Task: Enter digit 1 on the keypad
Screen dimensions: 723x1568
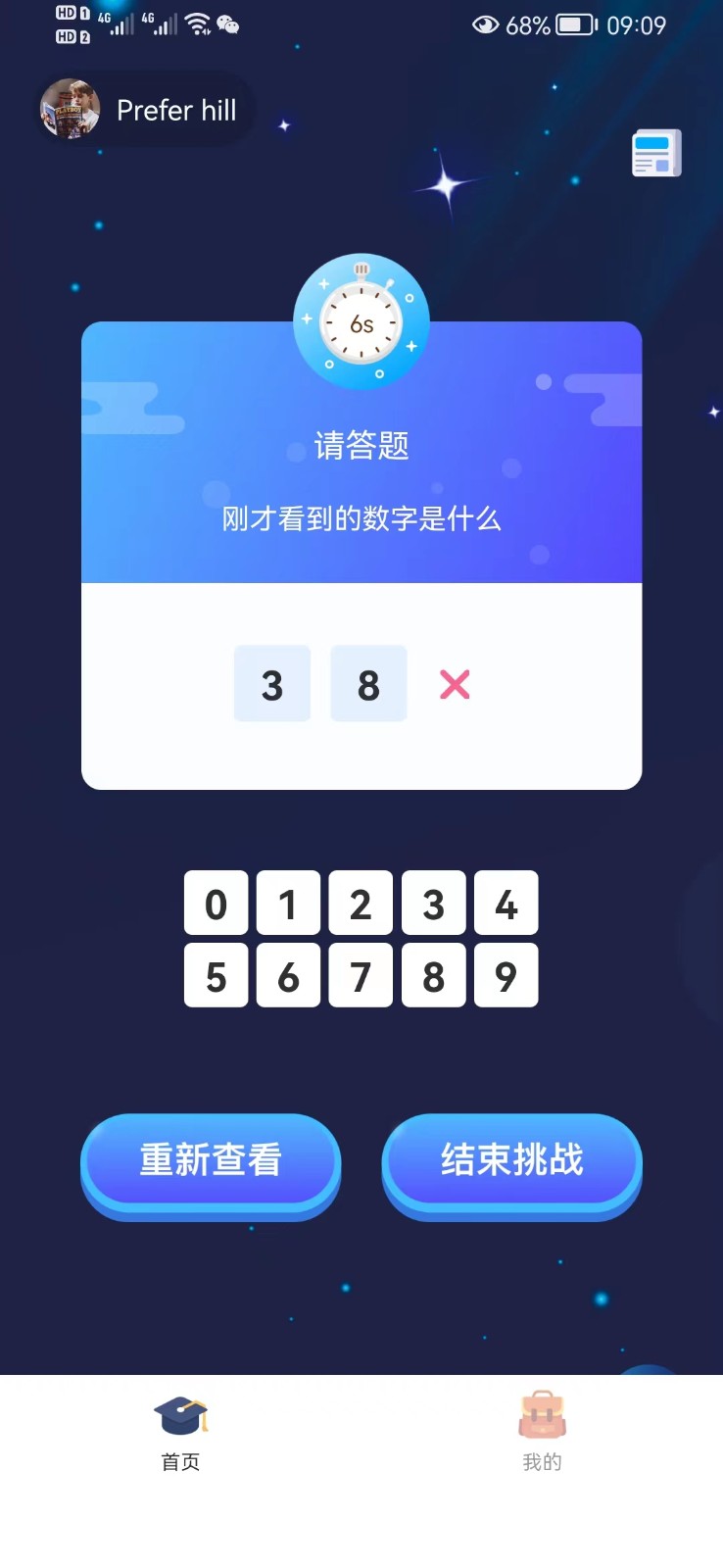Action: pyautogui.click(x=288, y=904)
